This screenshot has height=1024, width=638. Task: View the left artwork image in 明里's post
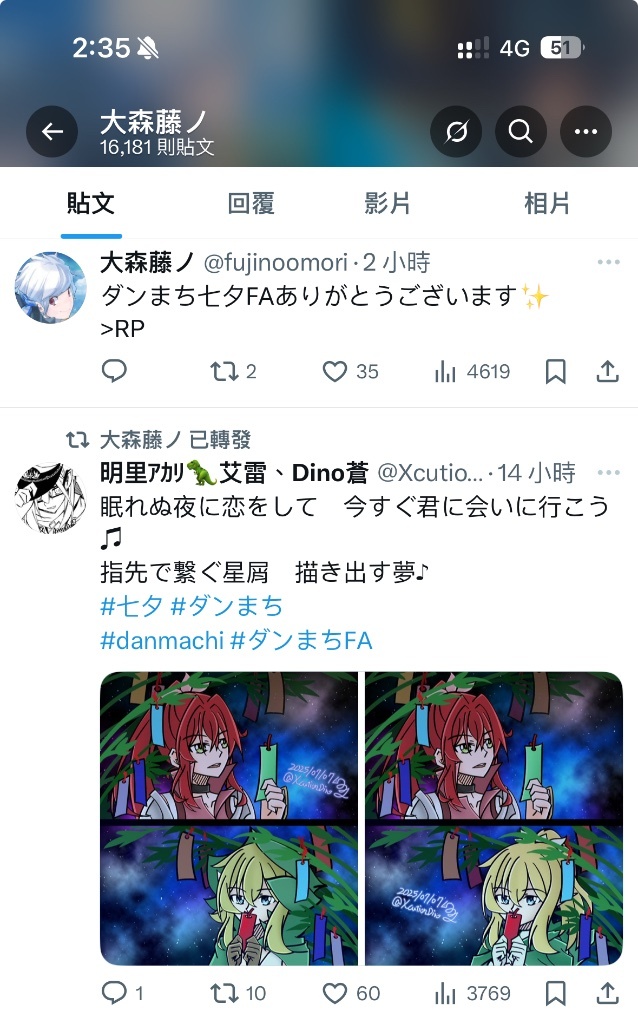point(229,818)
